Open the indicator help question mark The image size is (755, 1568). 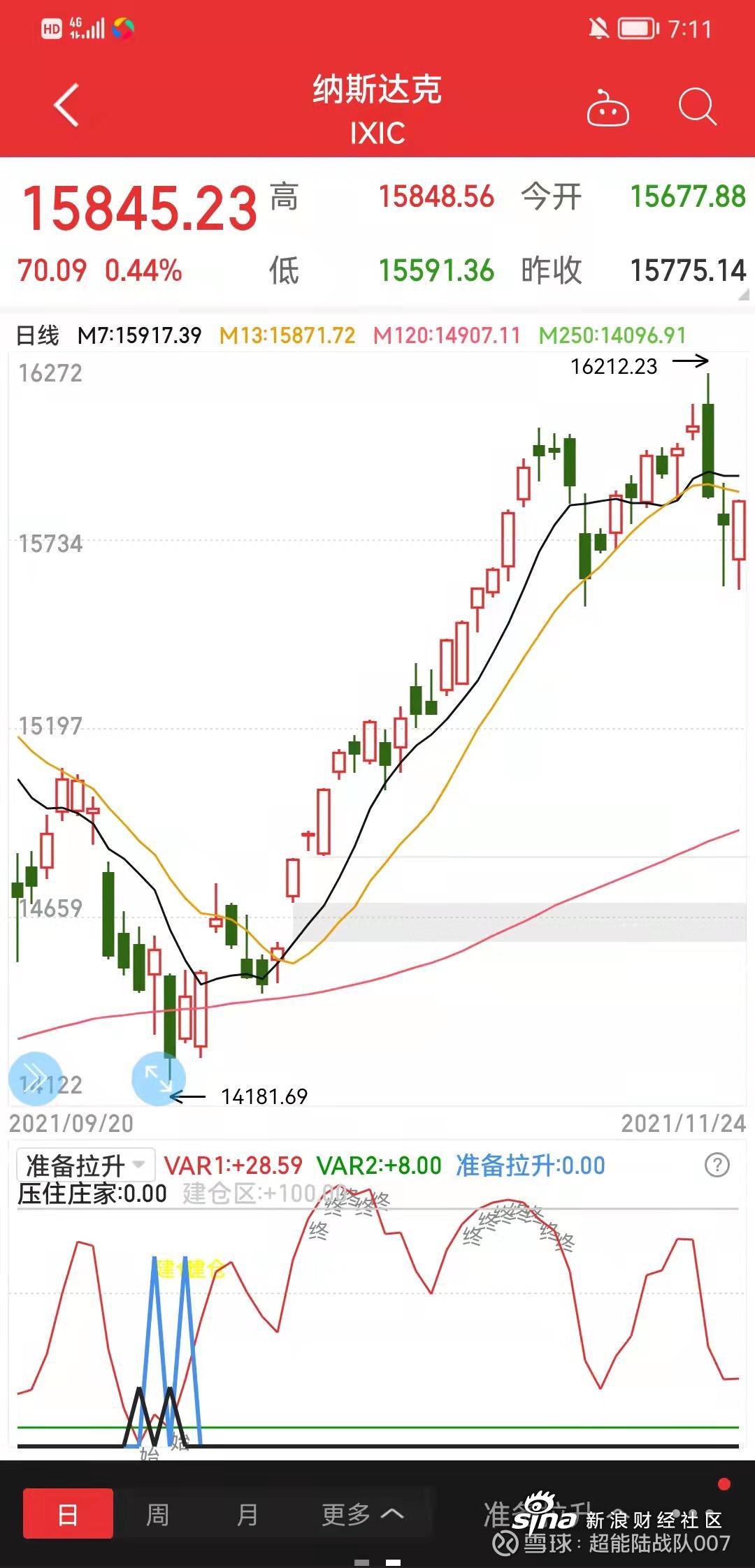[x=717, y=1165]
